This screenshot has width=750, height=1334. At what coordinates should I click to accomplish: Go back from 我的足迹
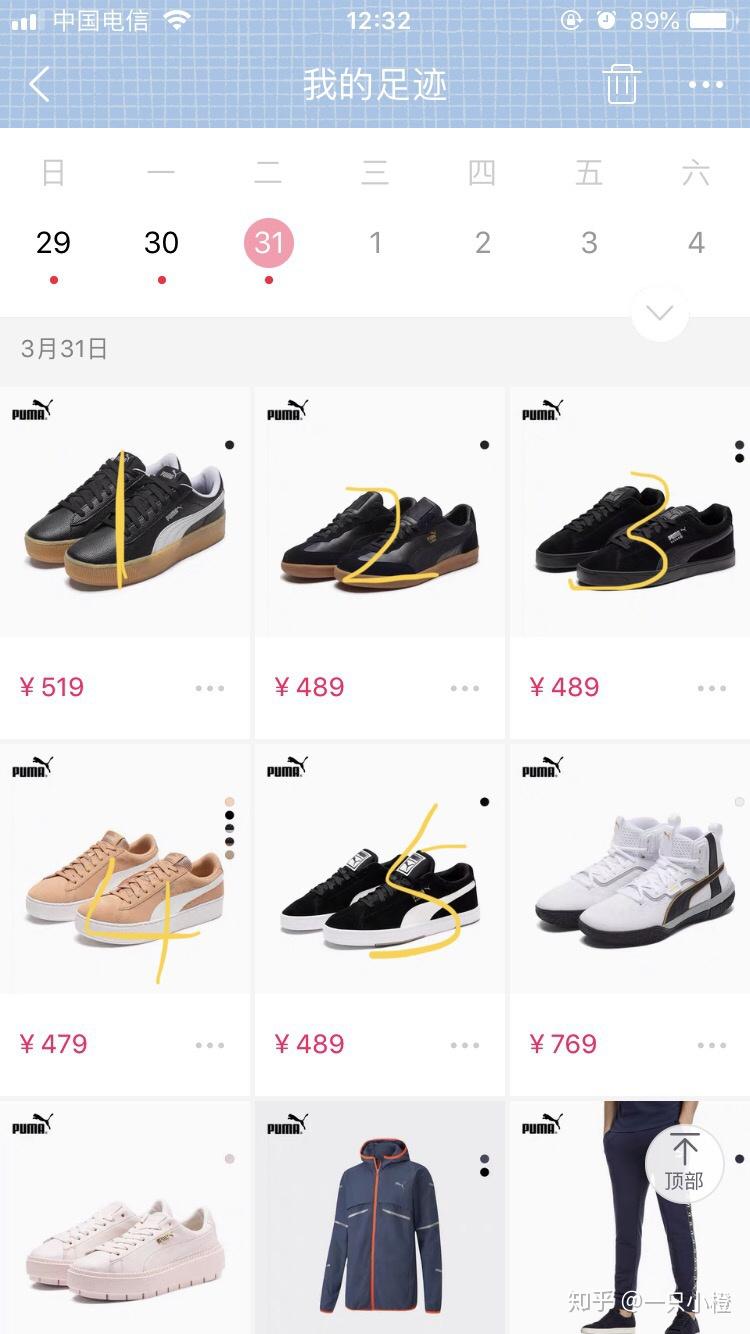coord(39,85)
